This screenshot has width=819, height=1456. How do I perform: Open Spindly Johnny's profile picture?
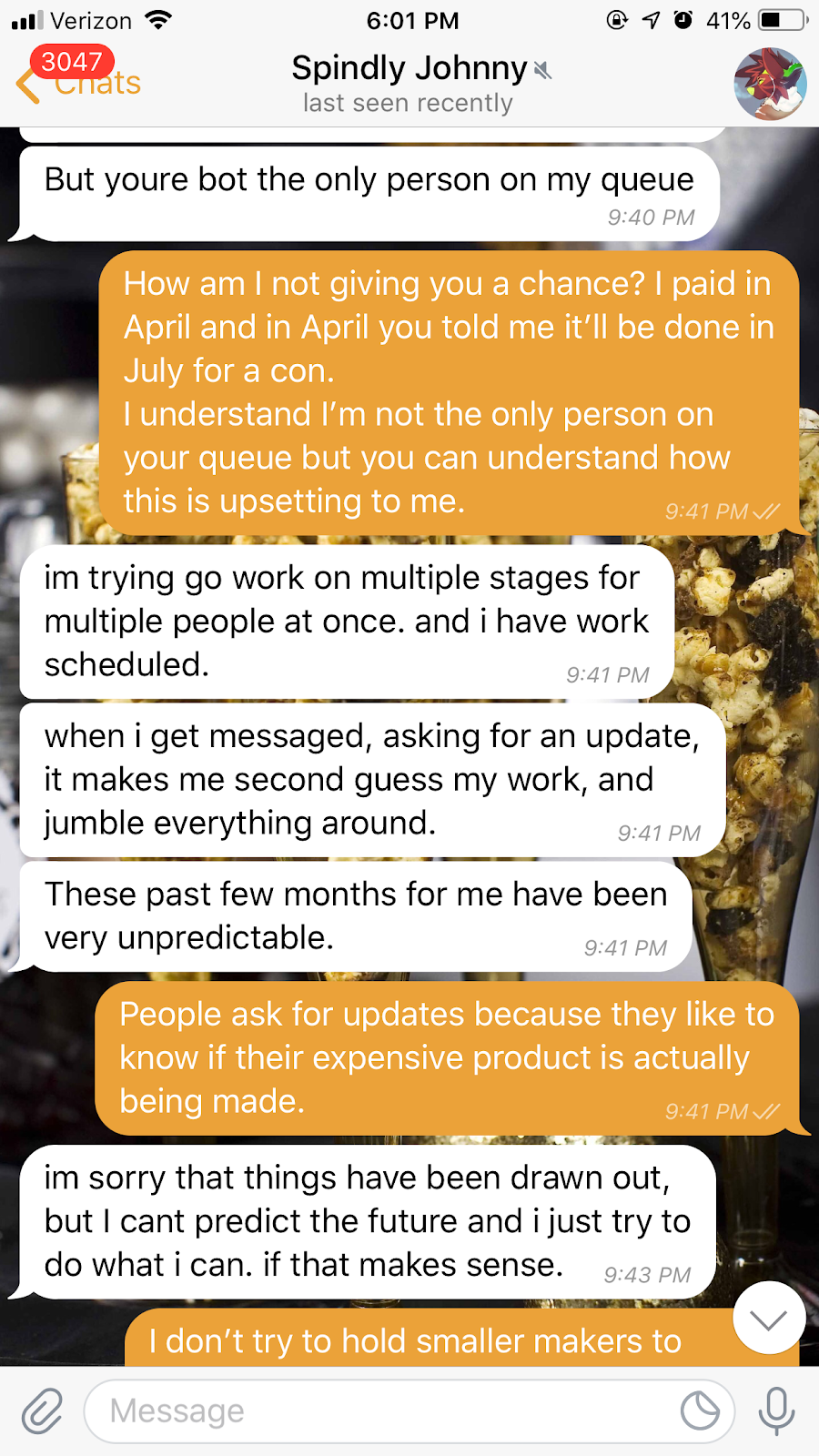click(770, 85)
